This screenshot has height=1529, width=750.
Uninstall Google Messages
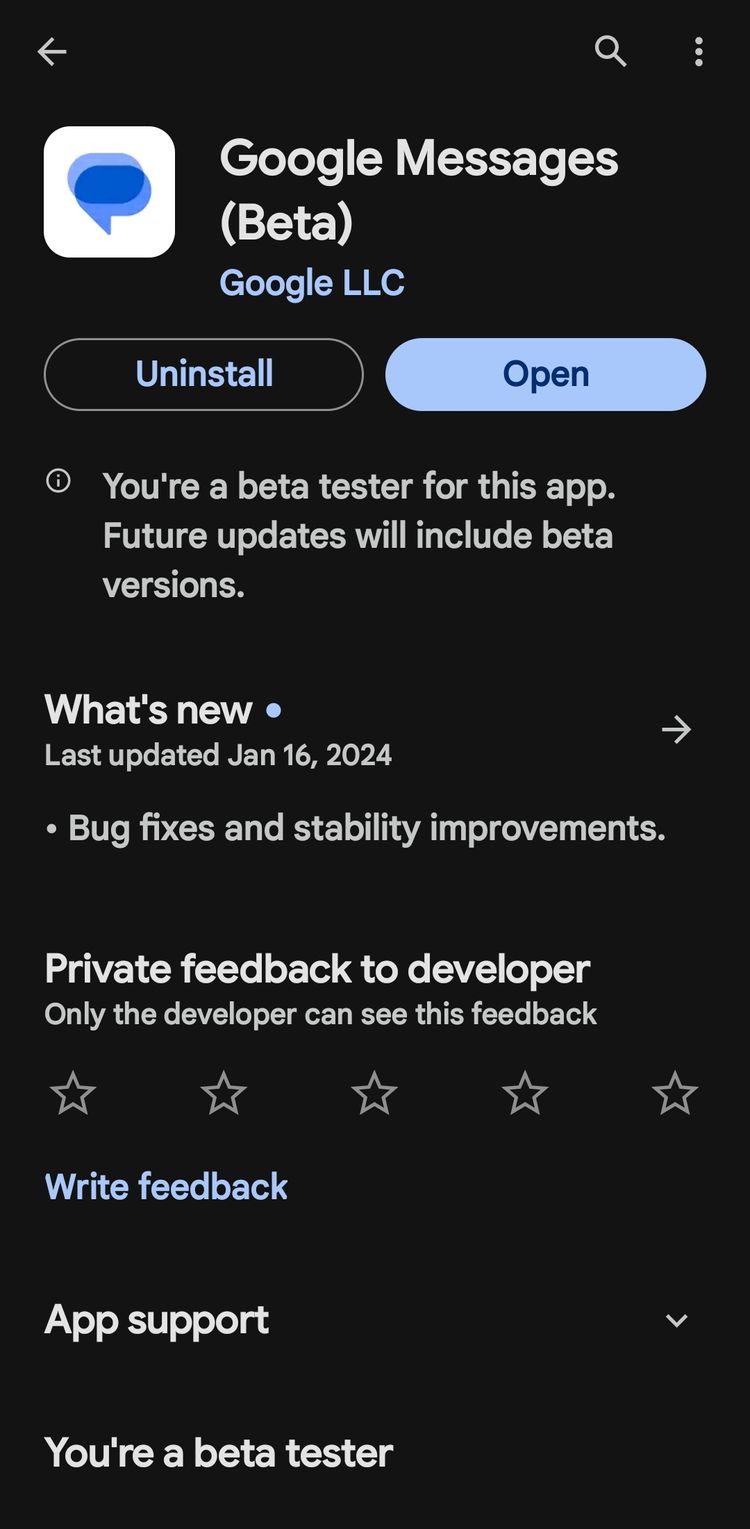[204, 374]
